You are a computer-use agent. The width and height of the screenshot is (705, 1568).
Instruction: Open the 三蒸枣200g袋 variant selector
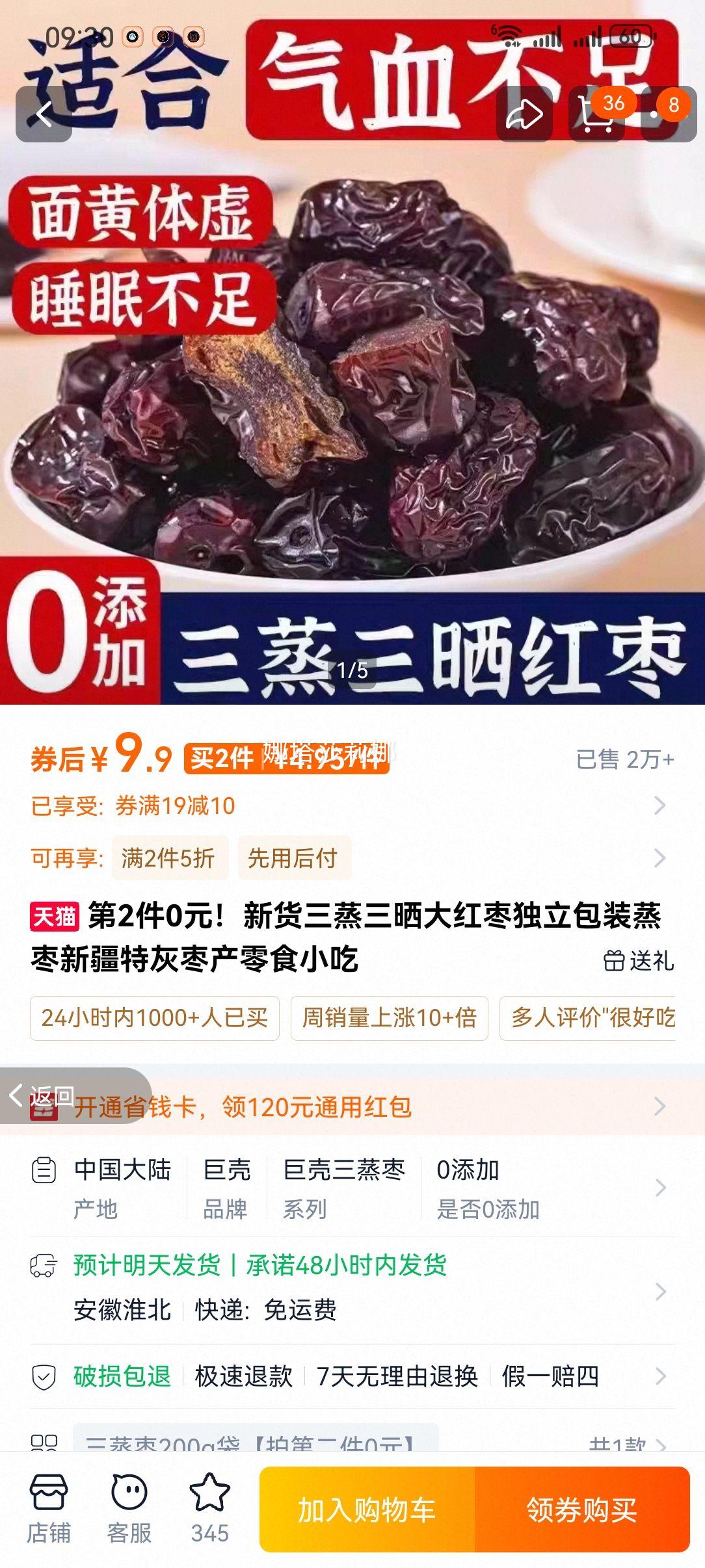pyautogui.click(x=255, y=1442)
